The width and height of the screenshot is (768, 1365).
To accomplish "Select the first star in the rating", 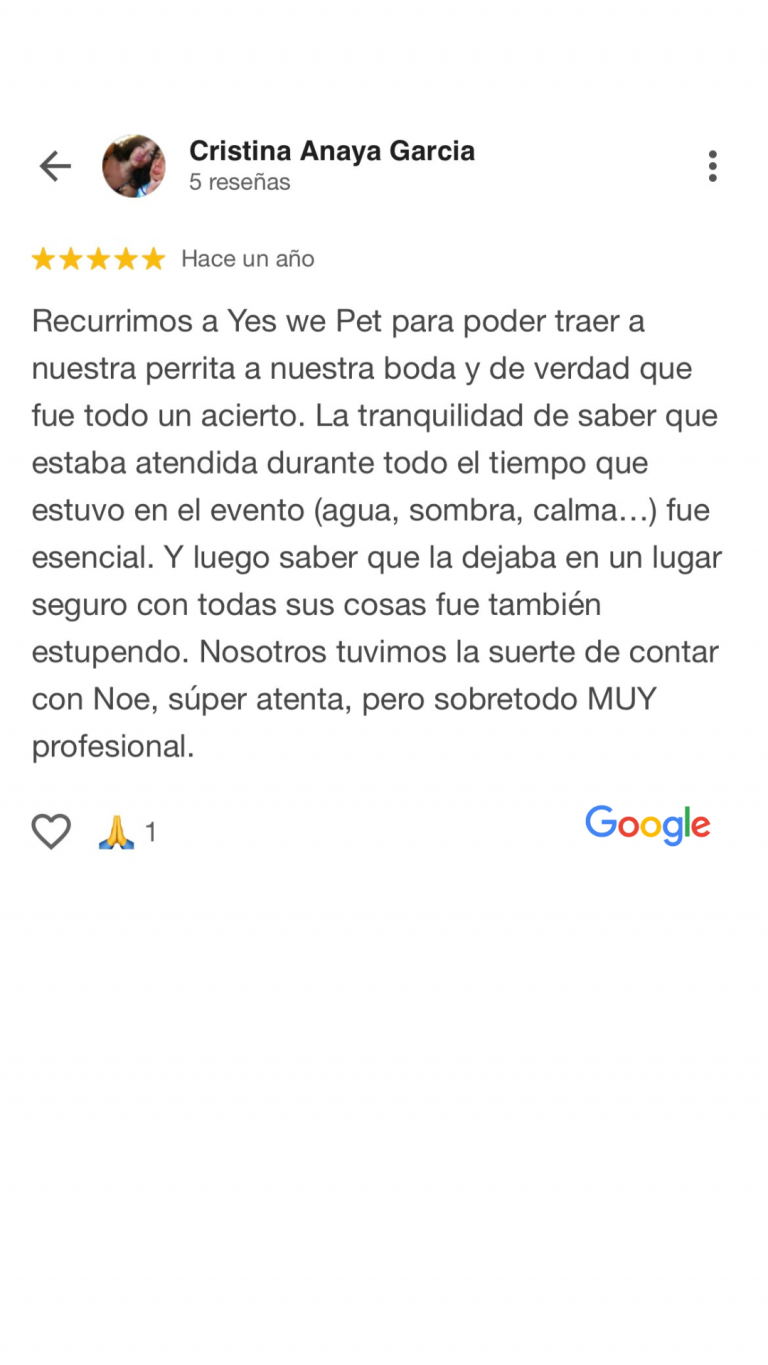I will click(x=44, y=258).
